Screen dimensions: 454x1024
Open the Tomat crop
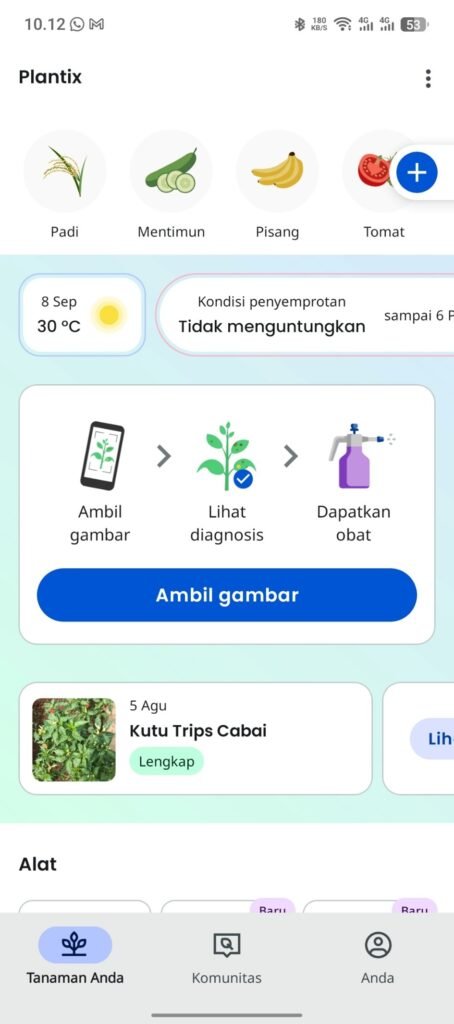pyautogui.click(x=383, y=185)
